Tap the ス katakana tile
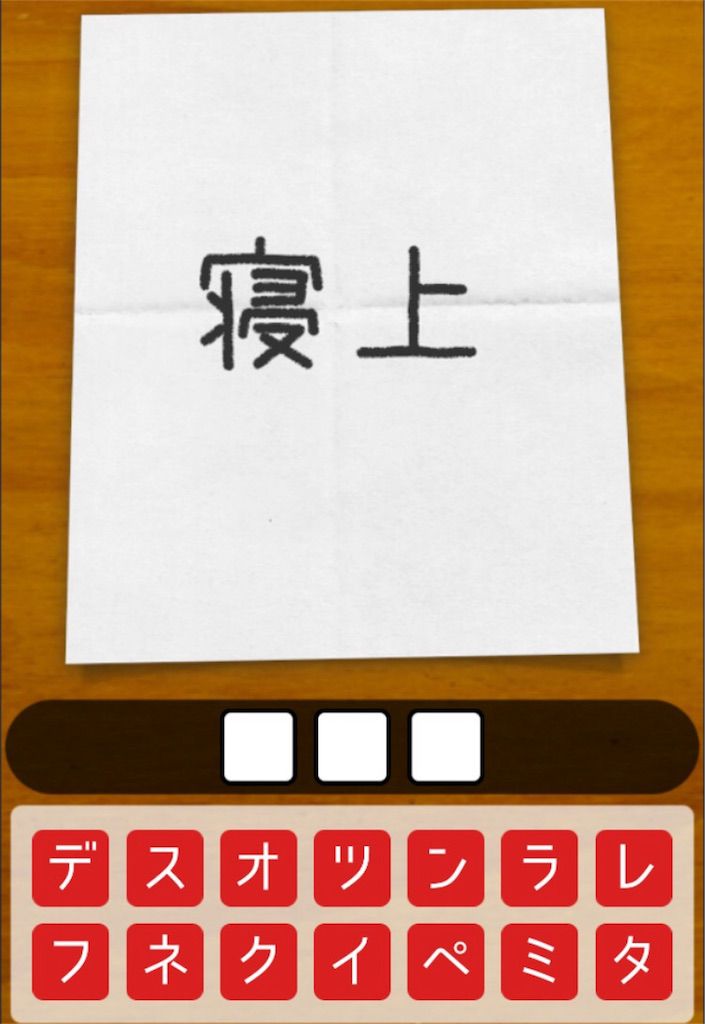Viewport: 705px width, 1024px height. pos(164,867)
